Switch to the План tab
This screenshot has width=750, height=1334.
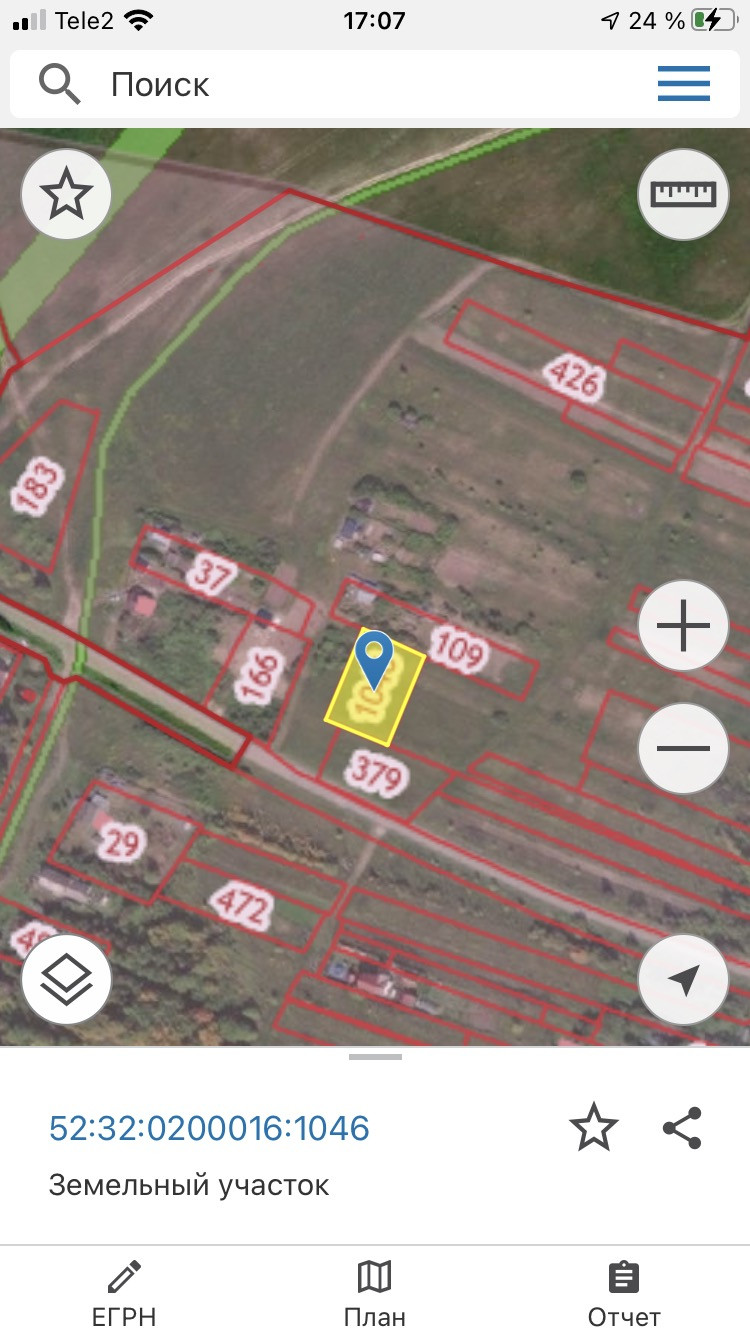[x=374, y=1293]
